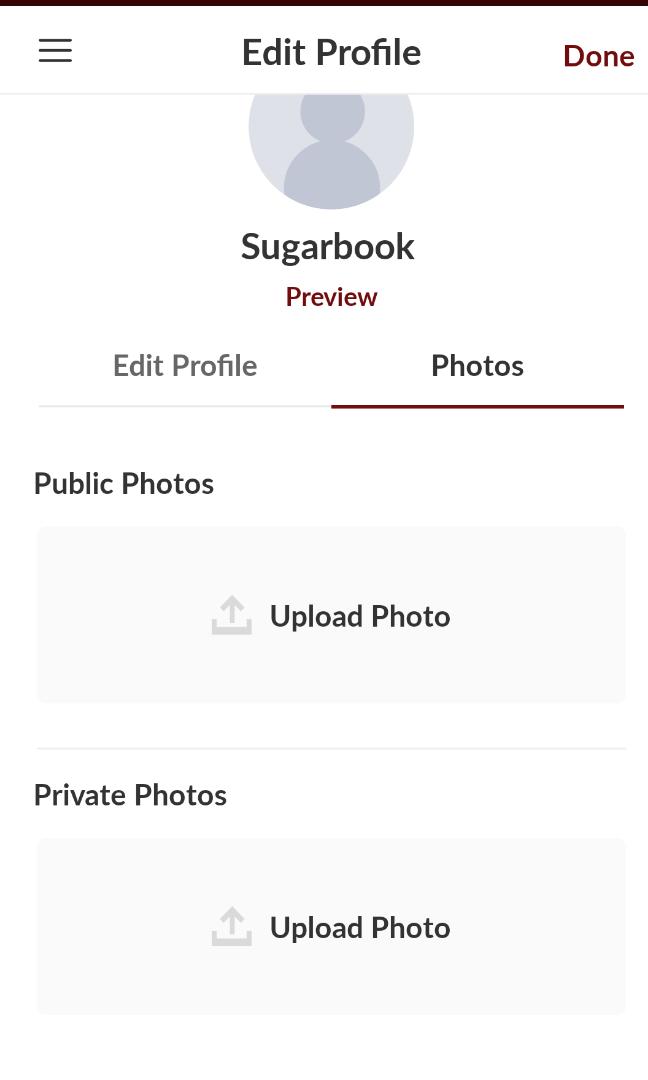Select the Photos tab
Image resolution: width=648 pixels, height=1080 pixels.
coord(477,366)
